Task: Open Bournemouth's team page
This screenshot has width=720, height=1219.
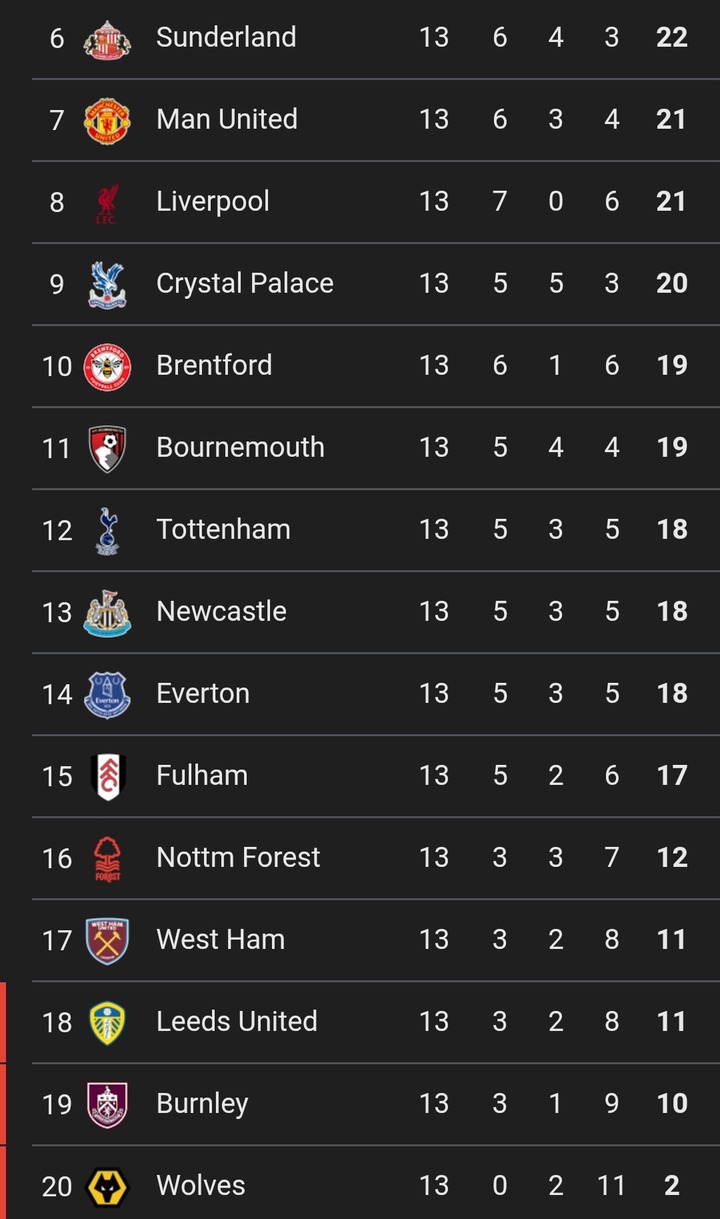Action: pos(240,448)
